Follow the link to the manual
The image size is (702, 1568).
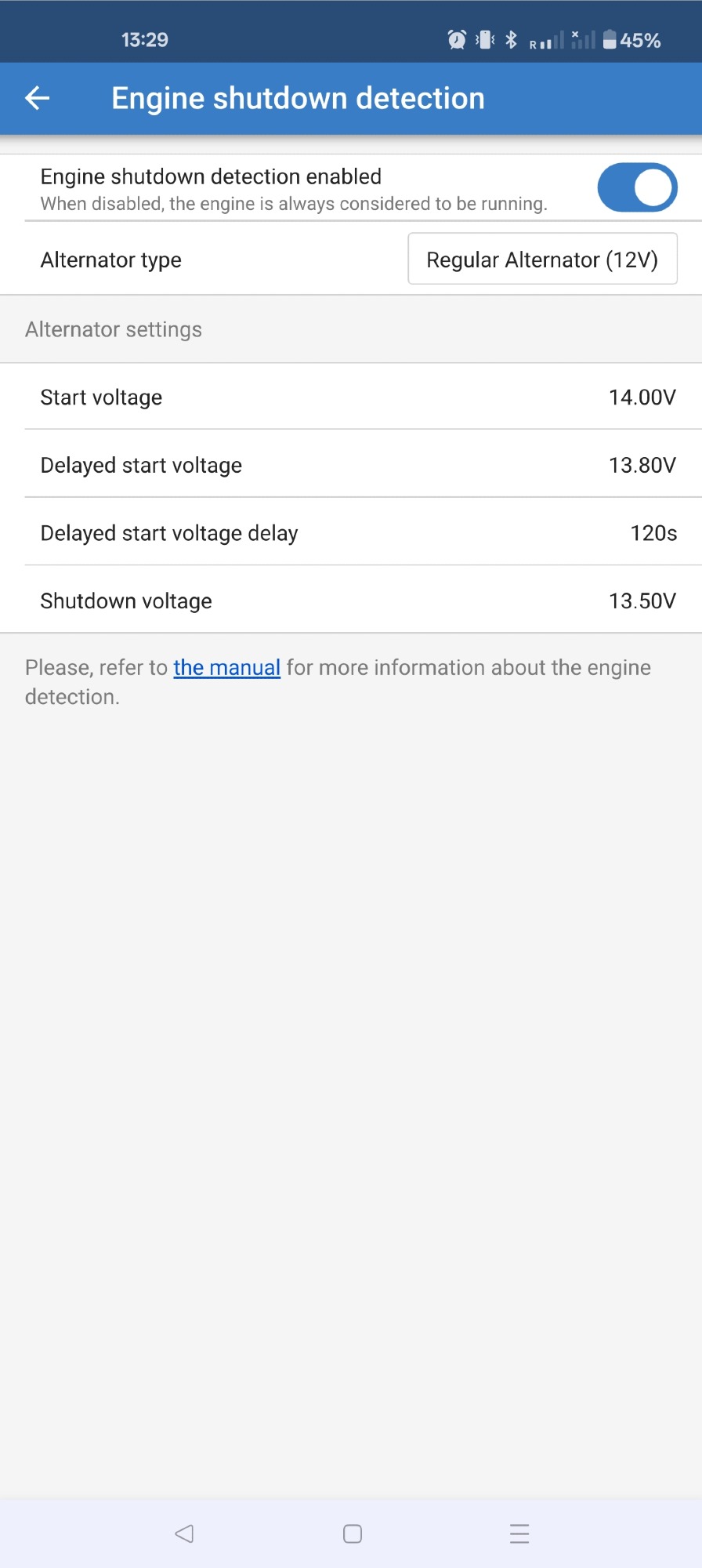[x=226, y=667]
